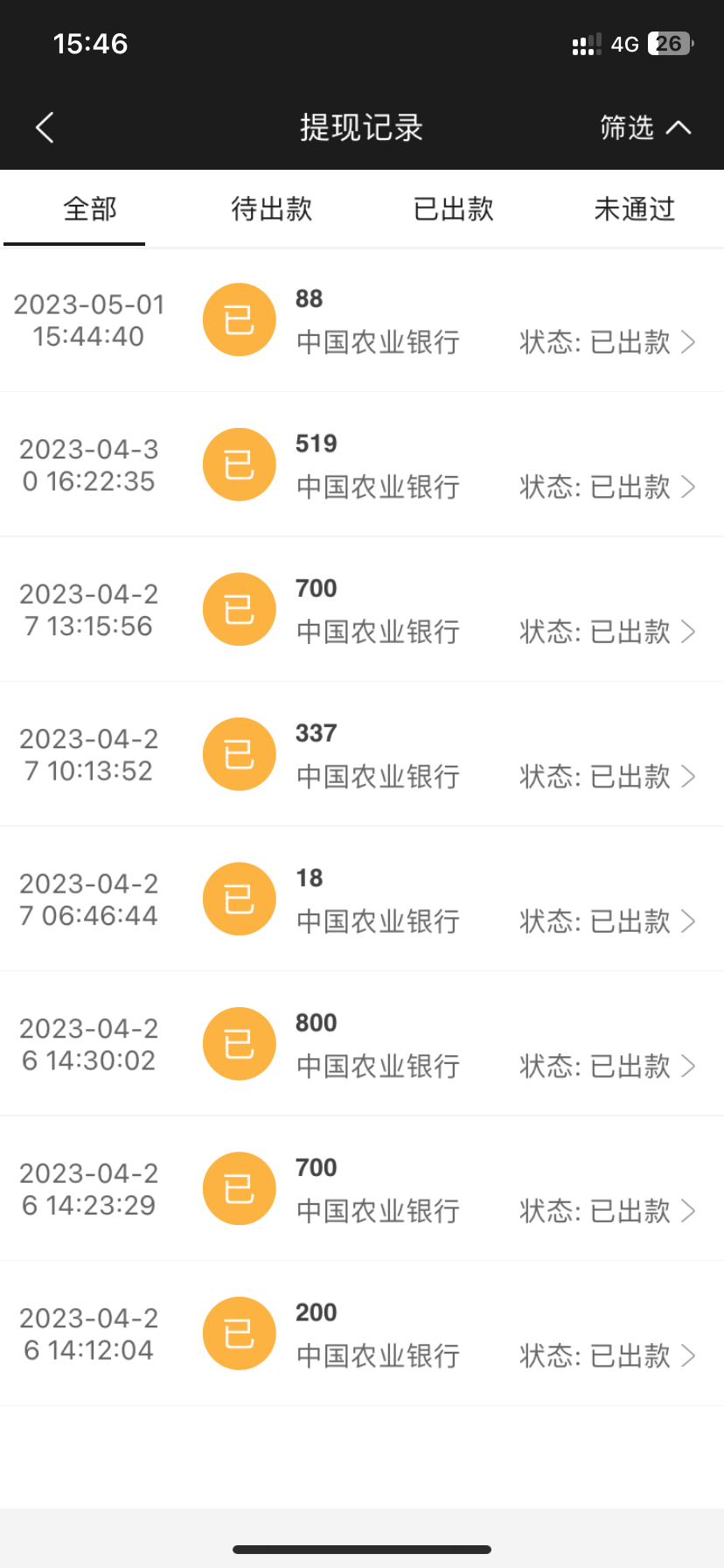Image resolution: width=724 pixels, height=1568 pixels.
Task: View details of the 18 withdrawal
Action: (362, 899)
